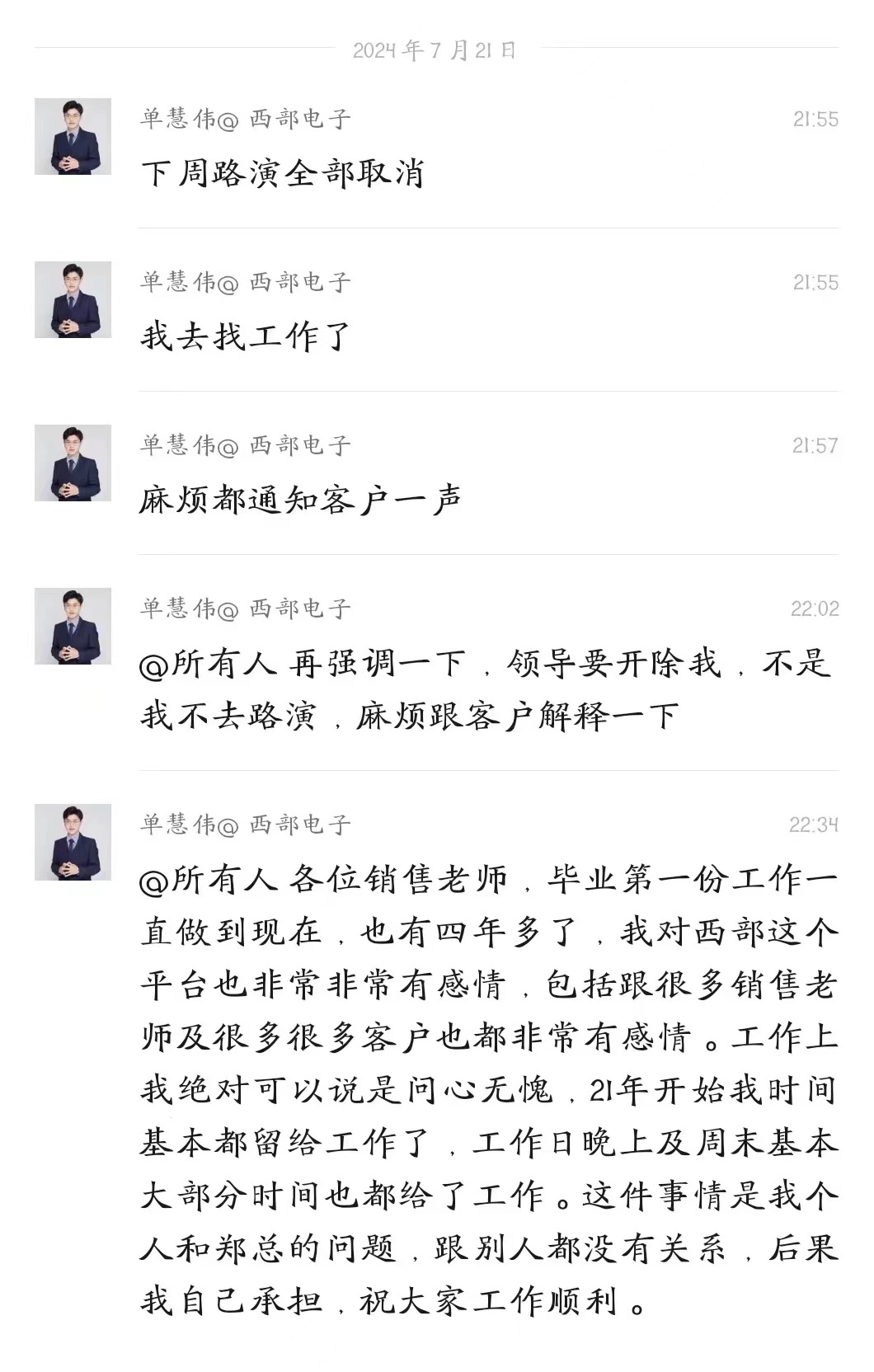
Task: Click the date header 2024年7月21日
Action: 435,51
